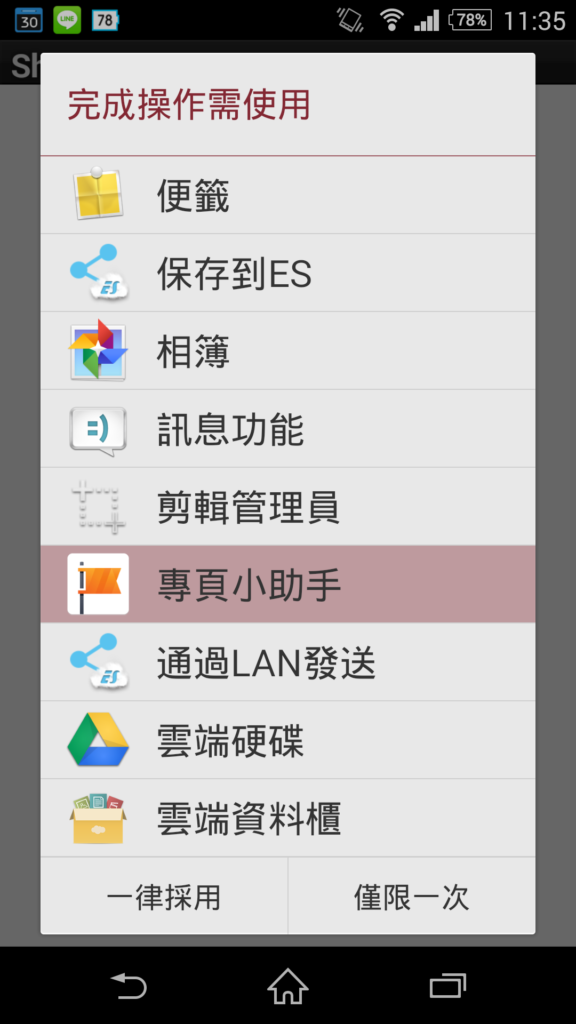
Task: Open with 相簿
Action: [287, 351]
